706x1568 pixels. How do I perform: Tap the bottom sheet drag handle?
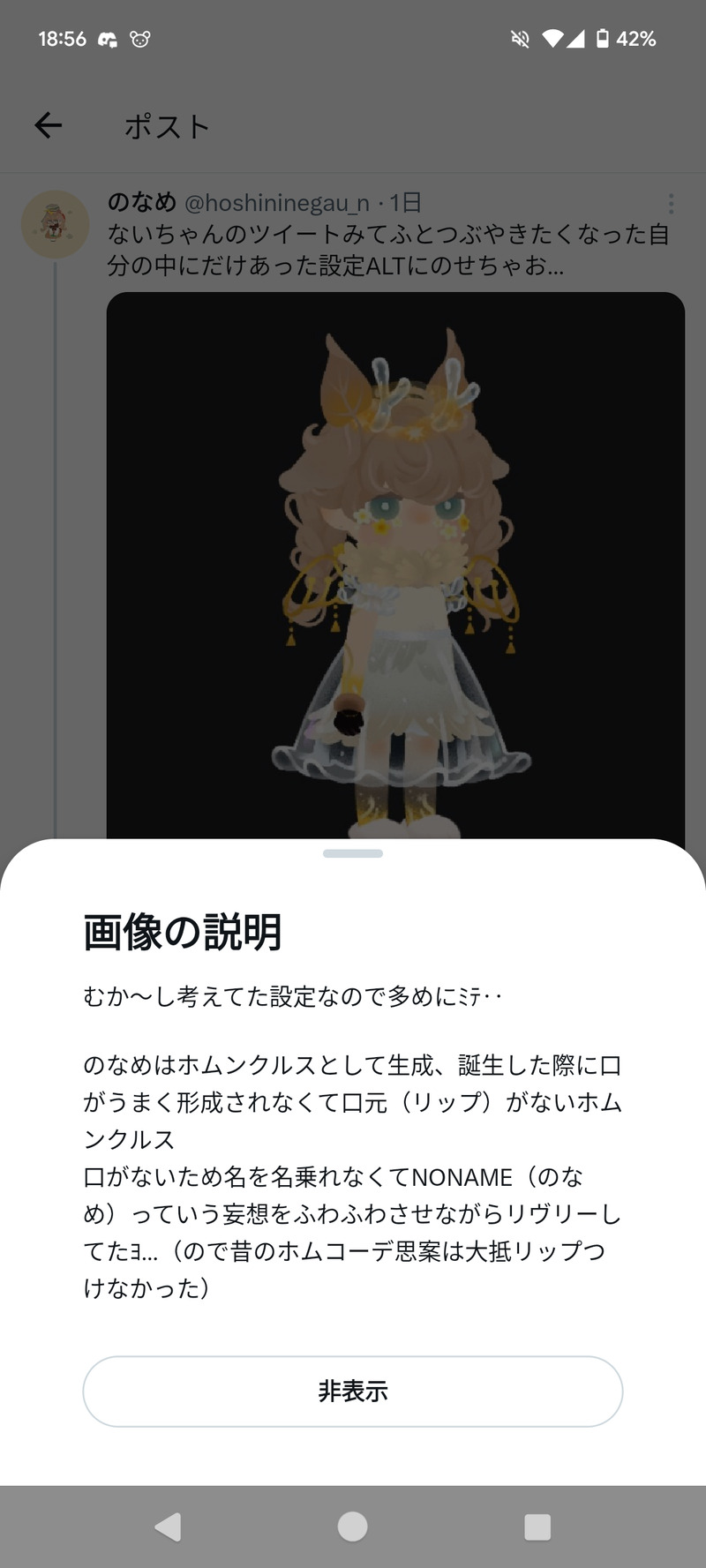pyautogui.click(x=352, y=853)
